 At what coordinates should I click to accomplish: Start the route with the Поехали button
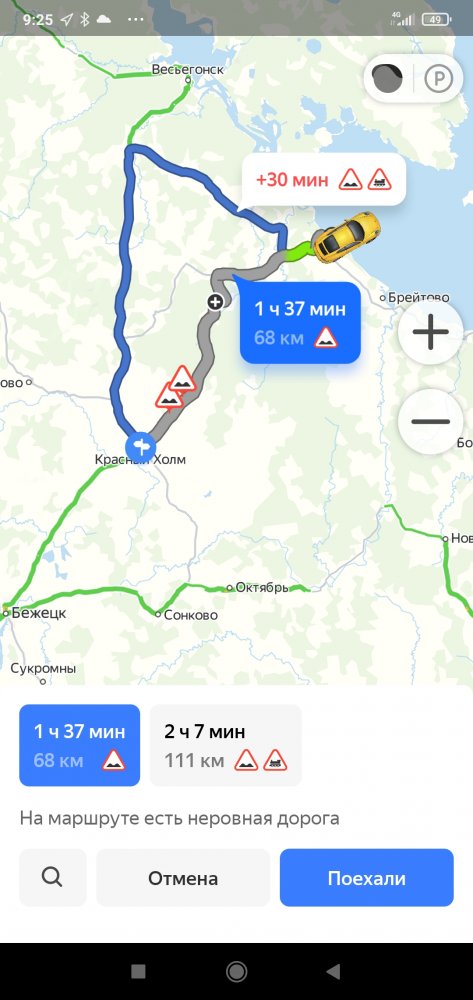[367, 878]
